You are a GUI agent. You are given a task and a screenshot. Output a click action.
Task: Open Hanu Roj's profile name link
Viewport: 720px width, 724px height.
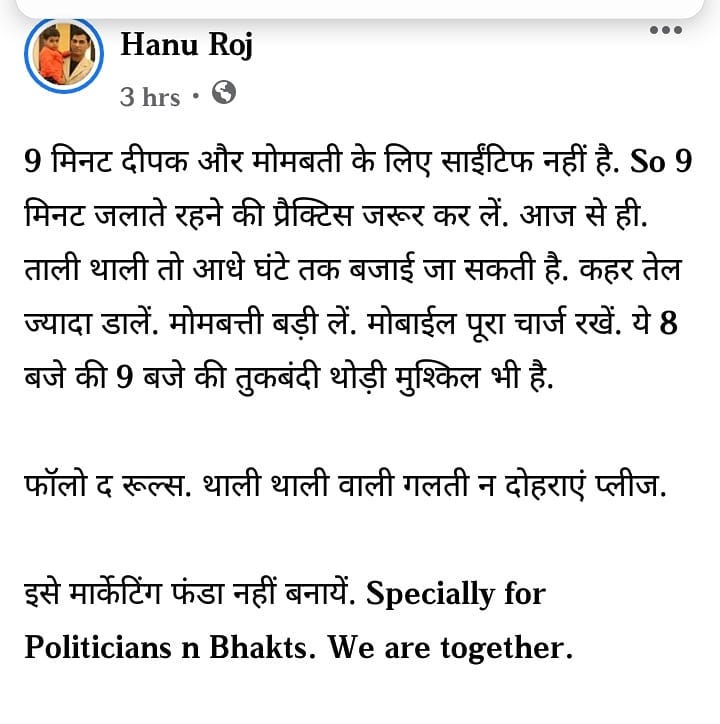tap(186, 46)
